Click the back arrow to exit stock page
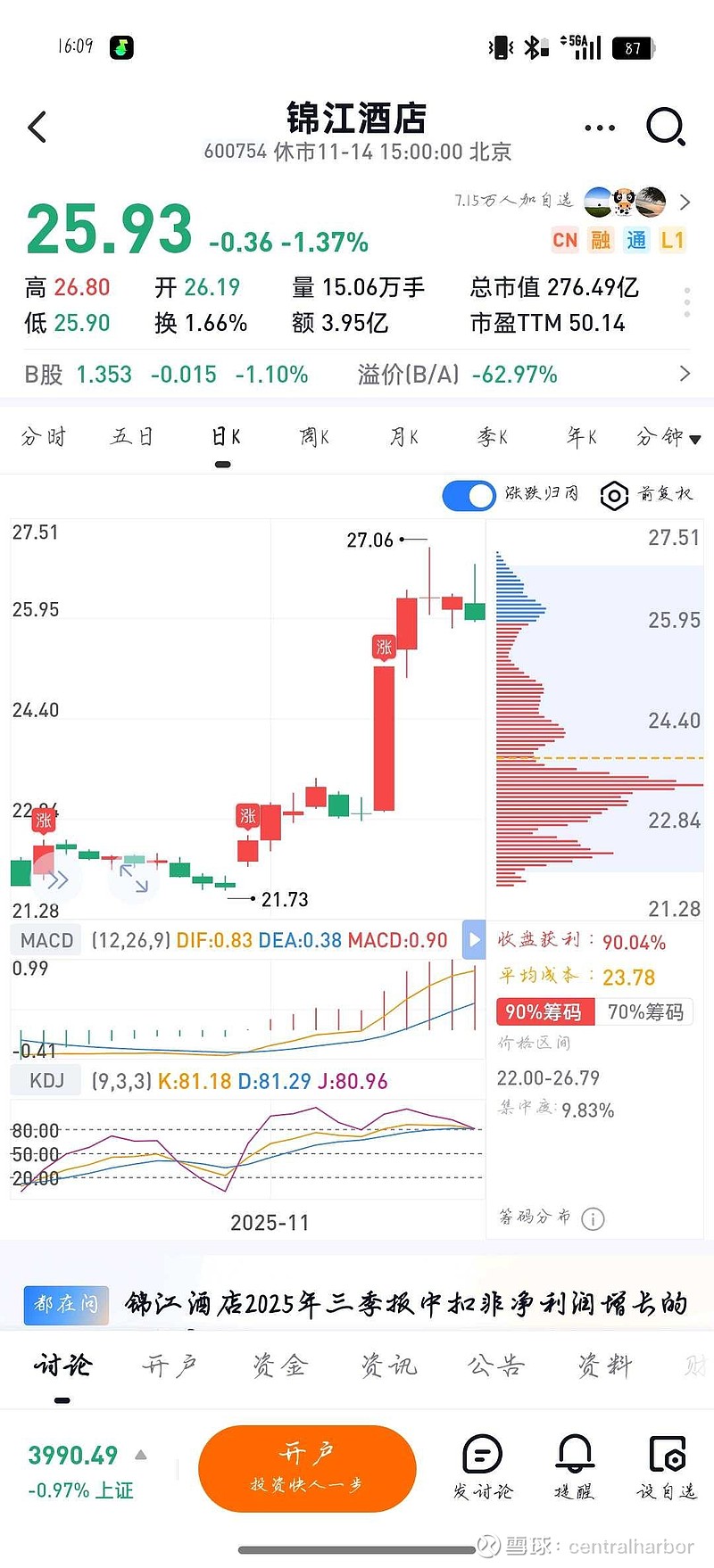The width and height of the screenshot is (714, 1568). (x=36, y=127)
